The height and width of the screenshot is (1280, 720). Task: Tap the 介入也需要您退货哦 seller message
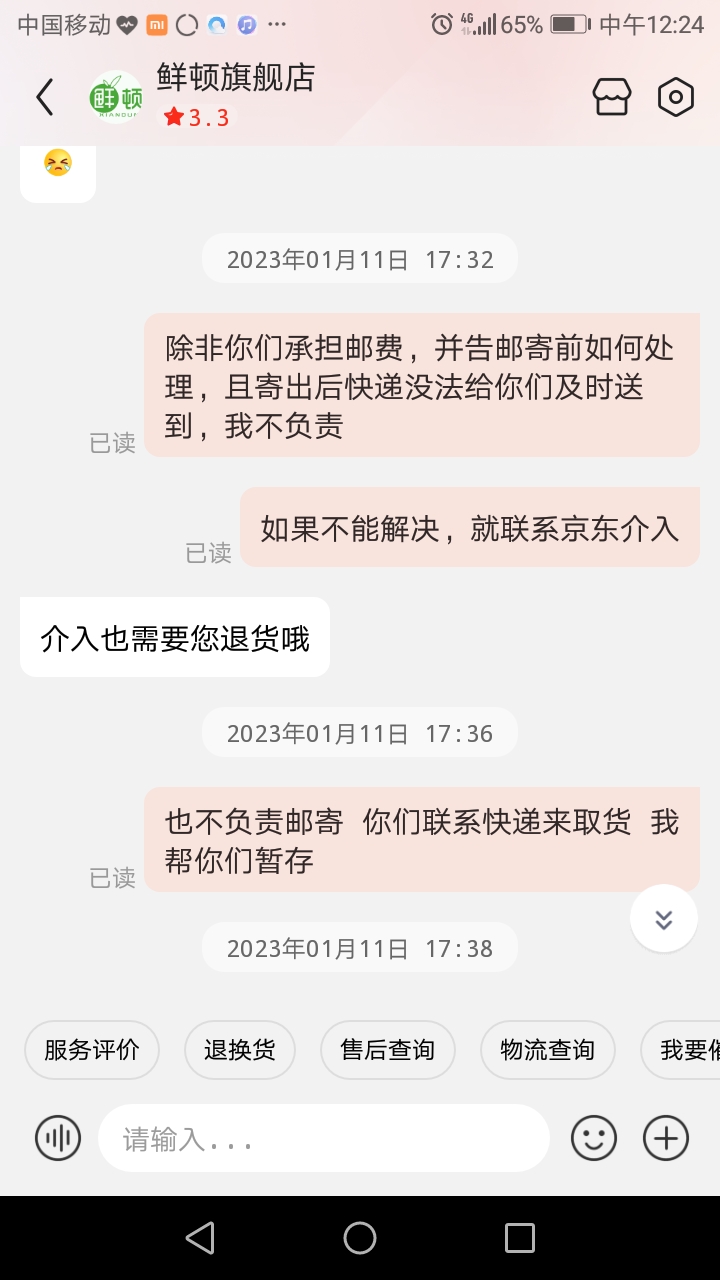(x=174, y=636)
